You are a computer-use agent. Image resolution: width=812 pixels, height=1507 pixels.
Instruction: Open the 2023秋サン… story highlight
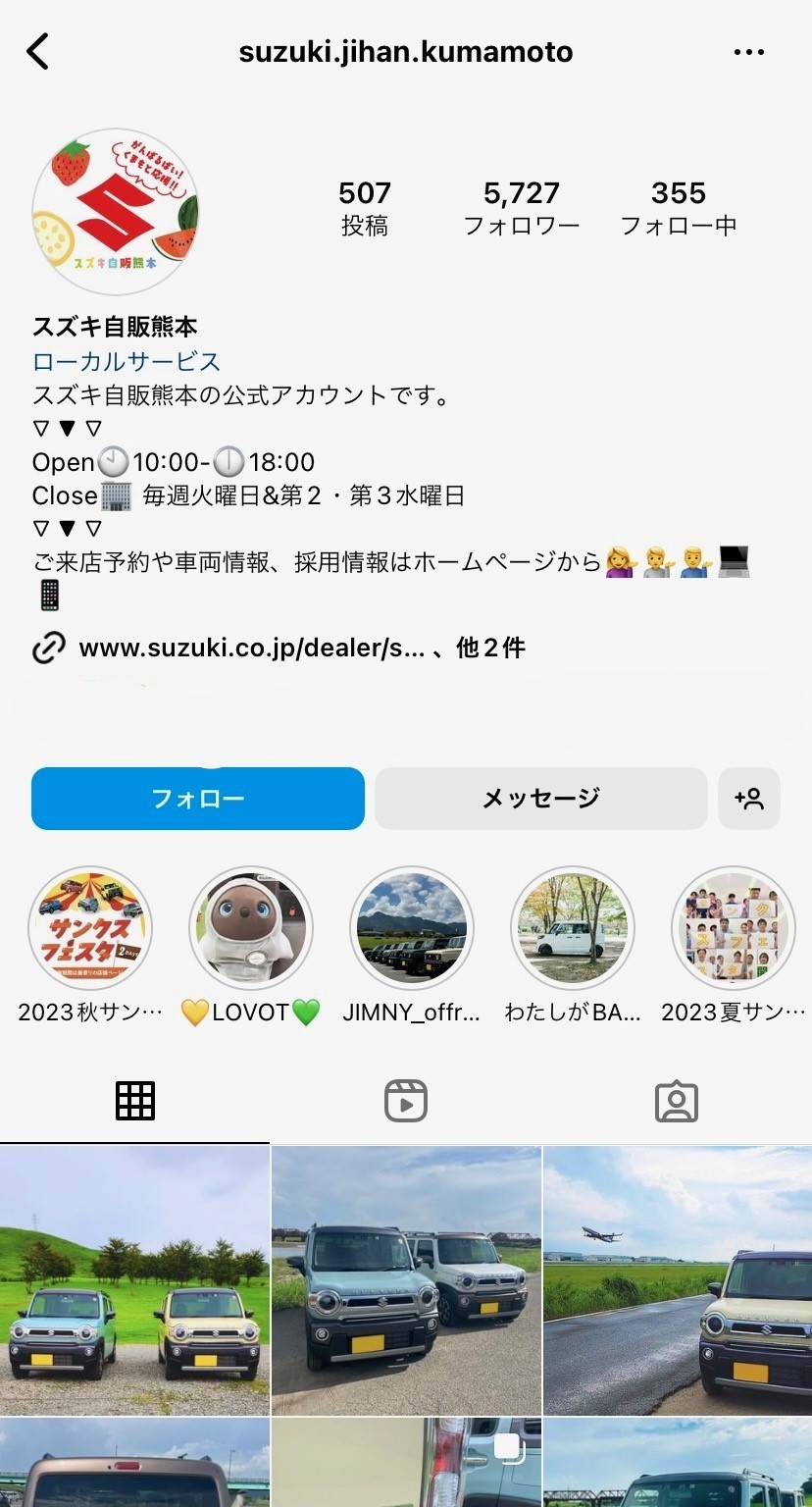pos(90,928)
